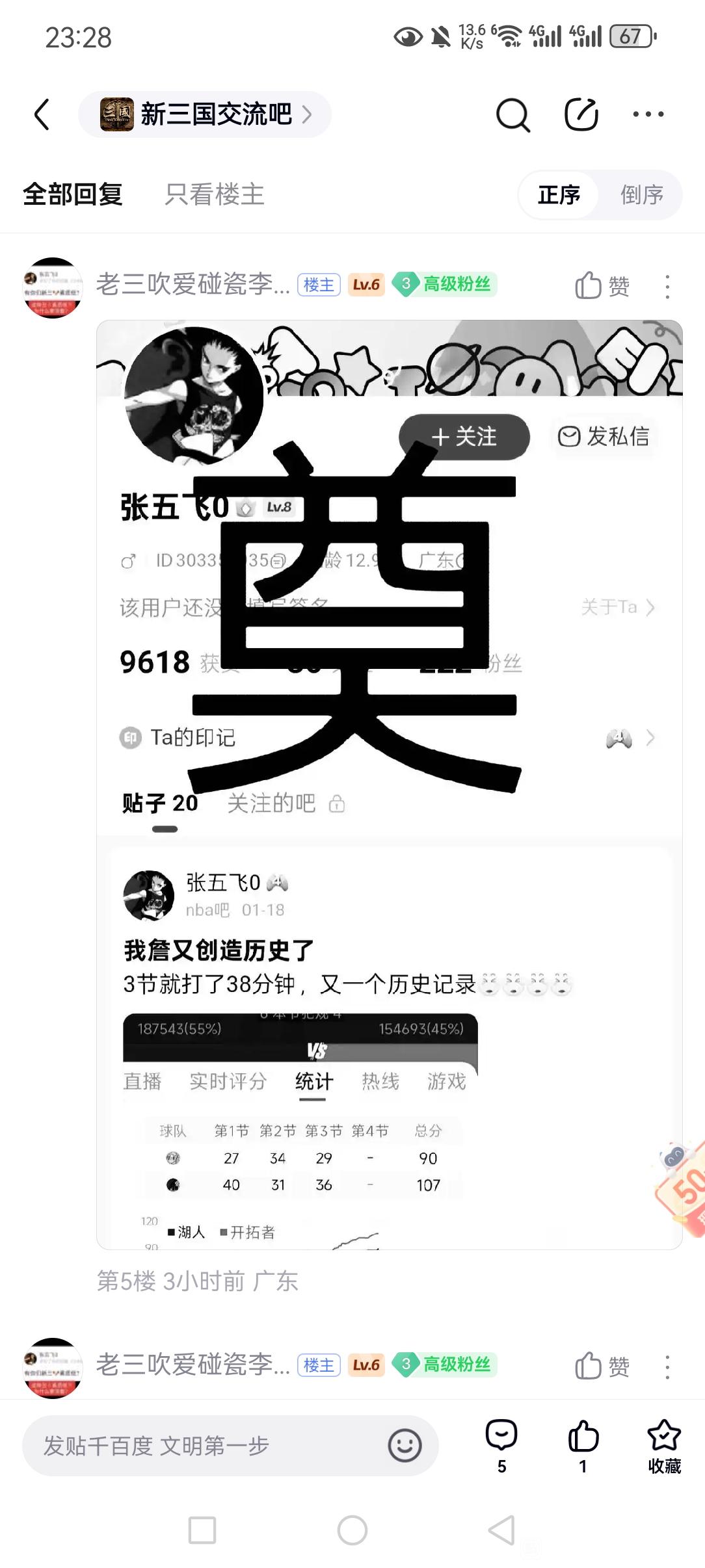Tap 收藏 to bookmark this thread
The height and width of the screenshot is (1568, 705).
click(664, 1444)
